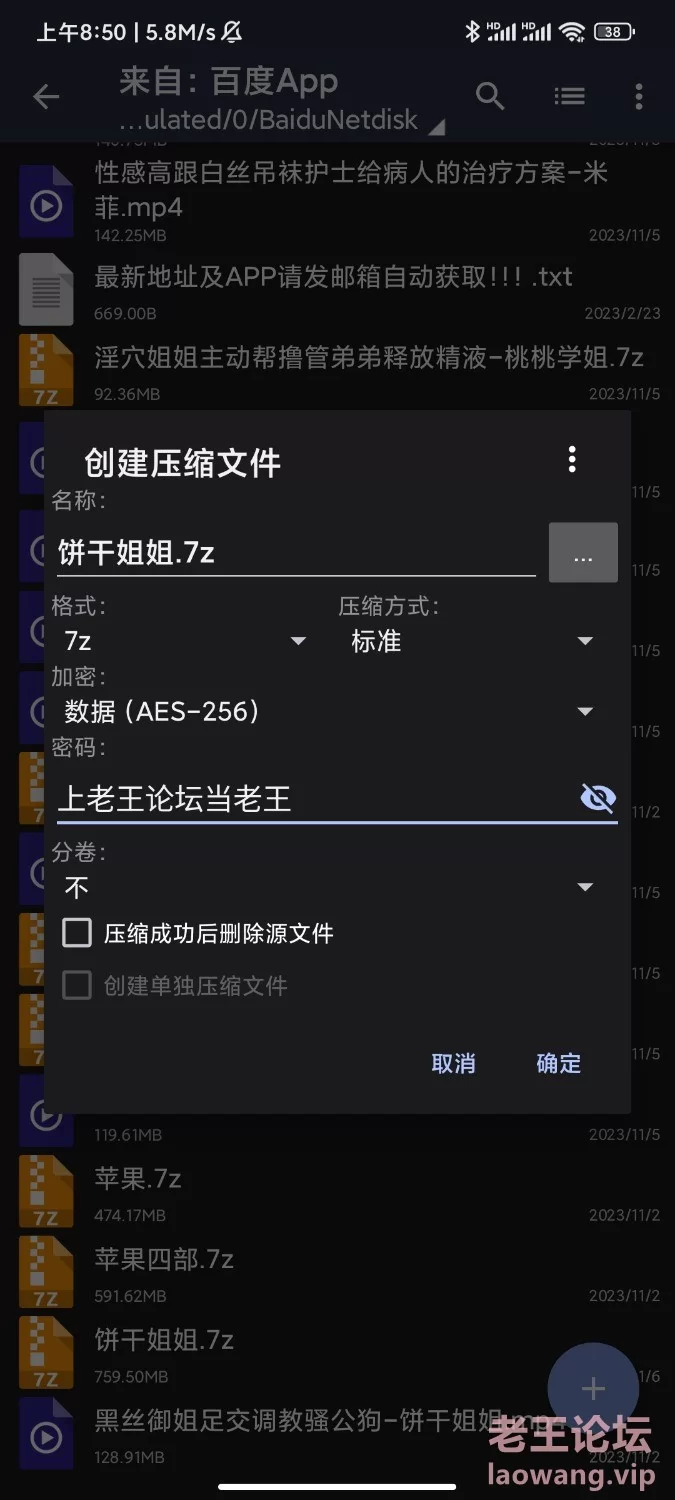Screen dimensions: 675x1500
Task: Open the dialog's three-dot overflow menu
Action: [x=572, y=460]
